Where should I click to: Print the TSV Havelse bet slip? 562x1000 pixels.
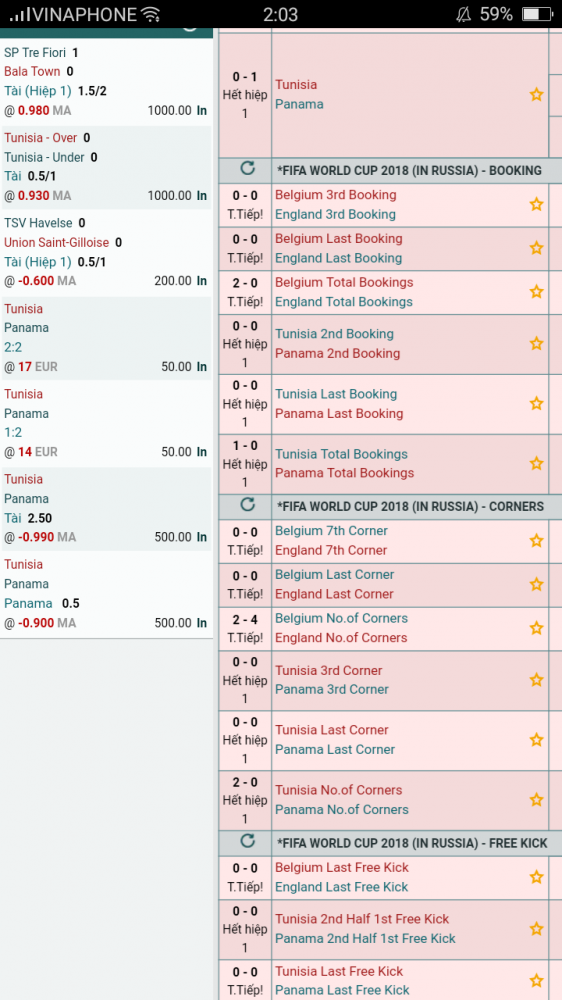202,281
